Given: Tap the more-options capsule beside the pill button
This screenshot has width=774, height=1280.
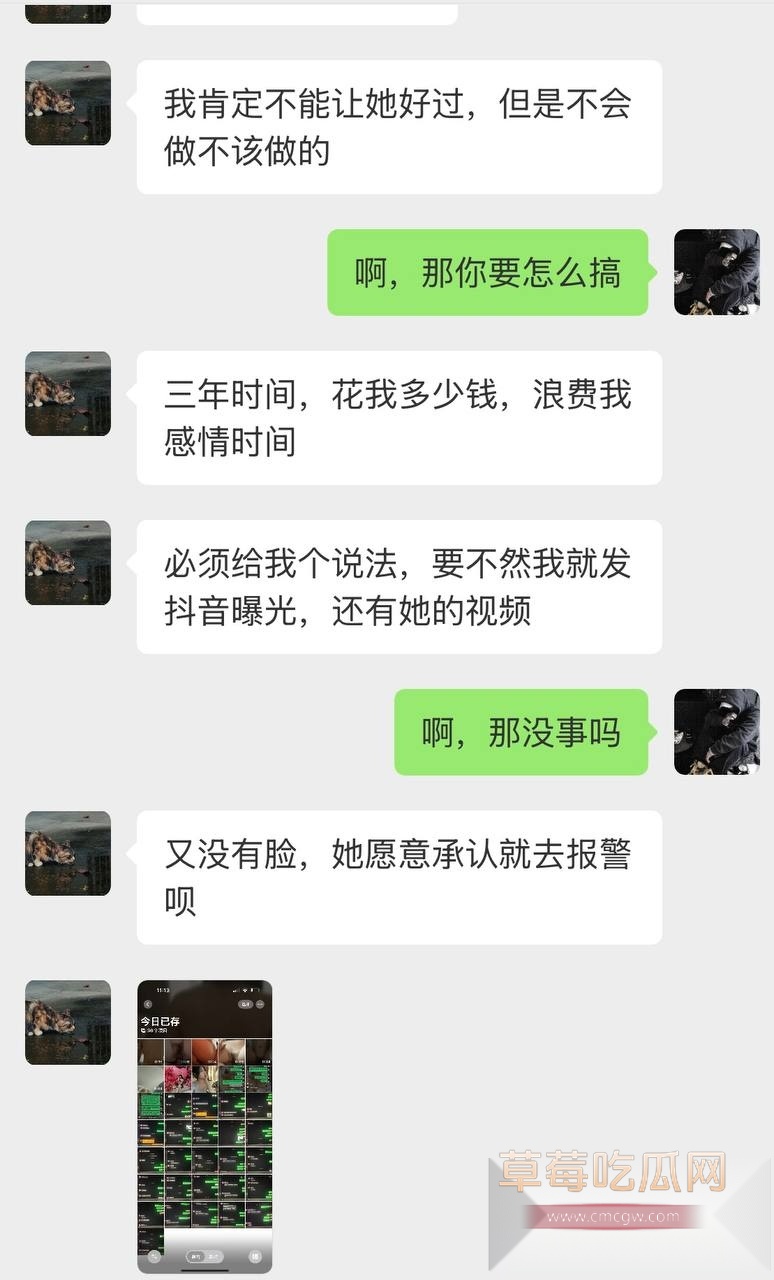Looking at the screenshot, I should point(259,1004).
